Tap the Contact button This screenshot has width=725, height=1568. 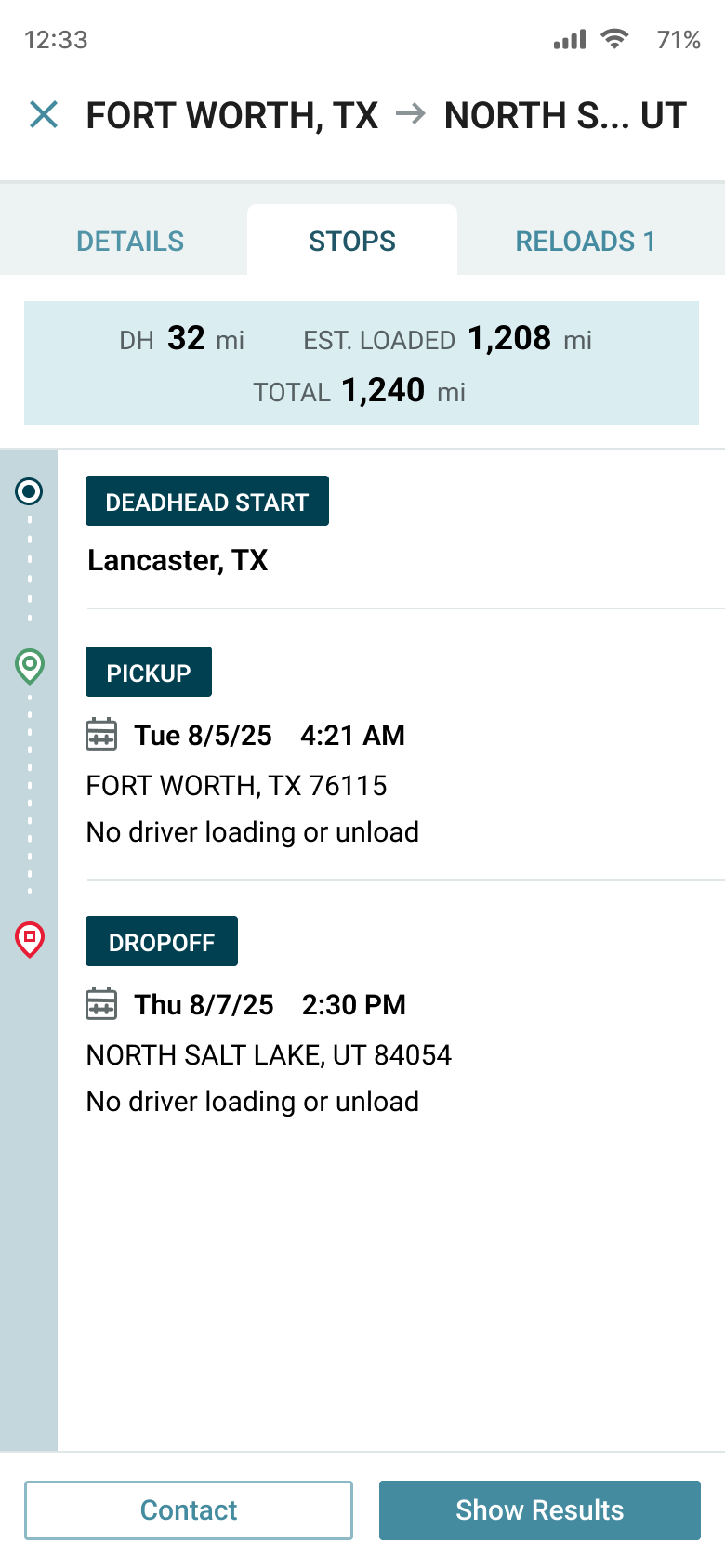coord(188,1509)
